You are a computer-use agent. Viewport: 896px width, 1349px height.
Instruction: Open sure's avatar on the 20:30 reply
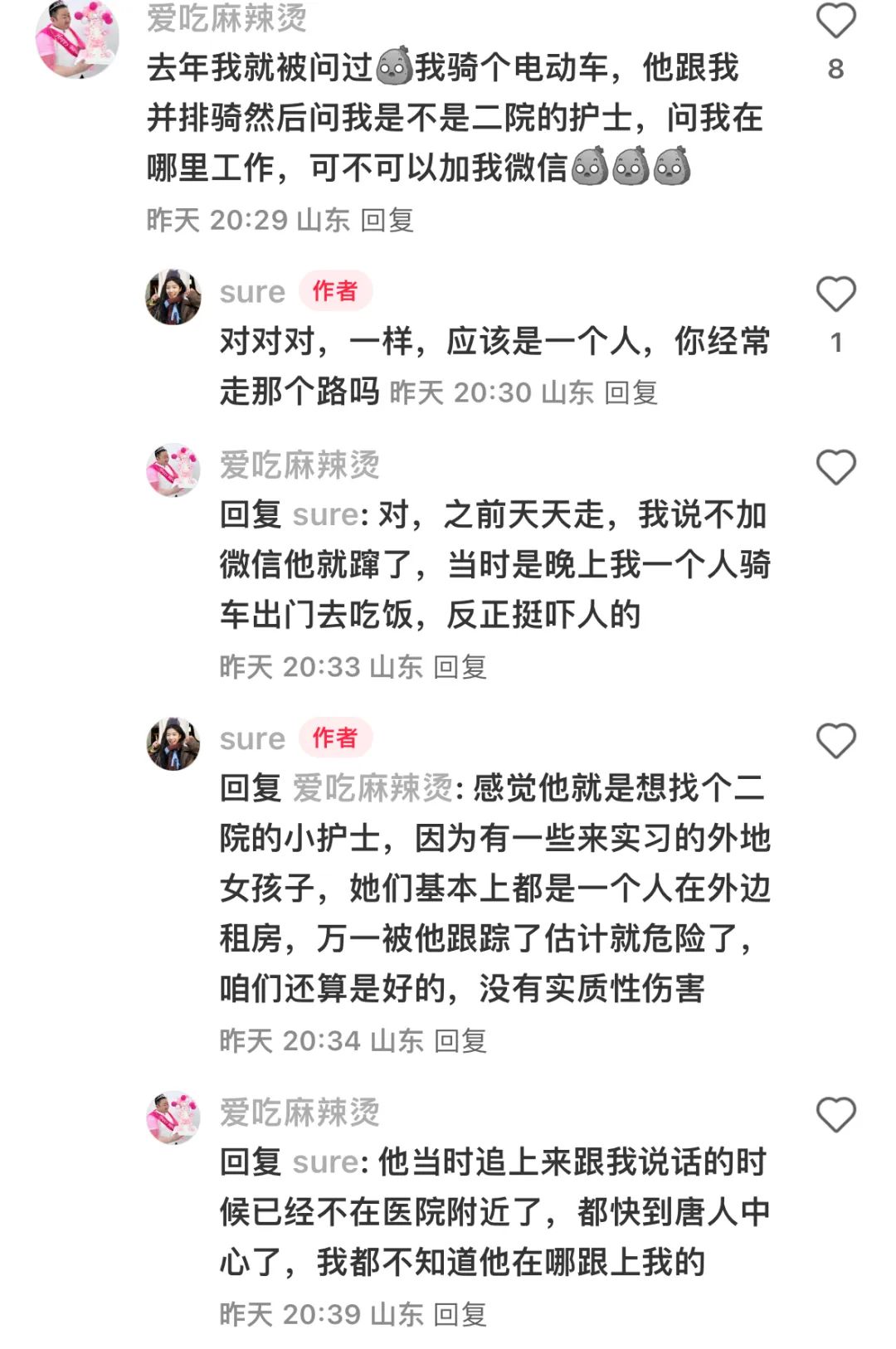click(173, 296)
